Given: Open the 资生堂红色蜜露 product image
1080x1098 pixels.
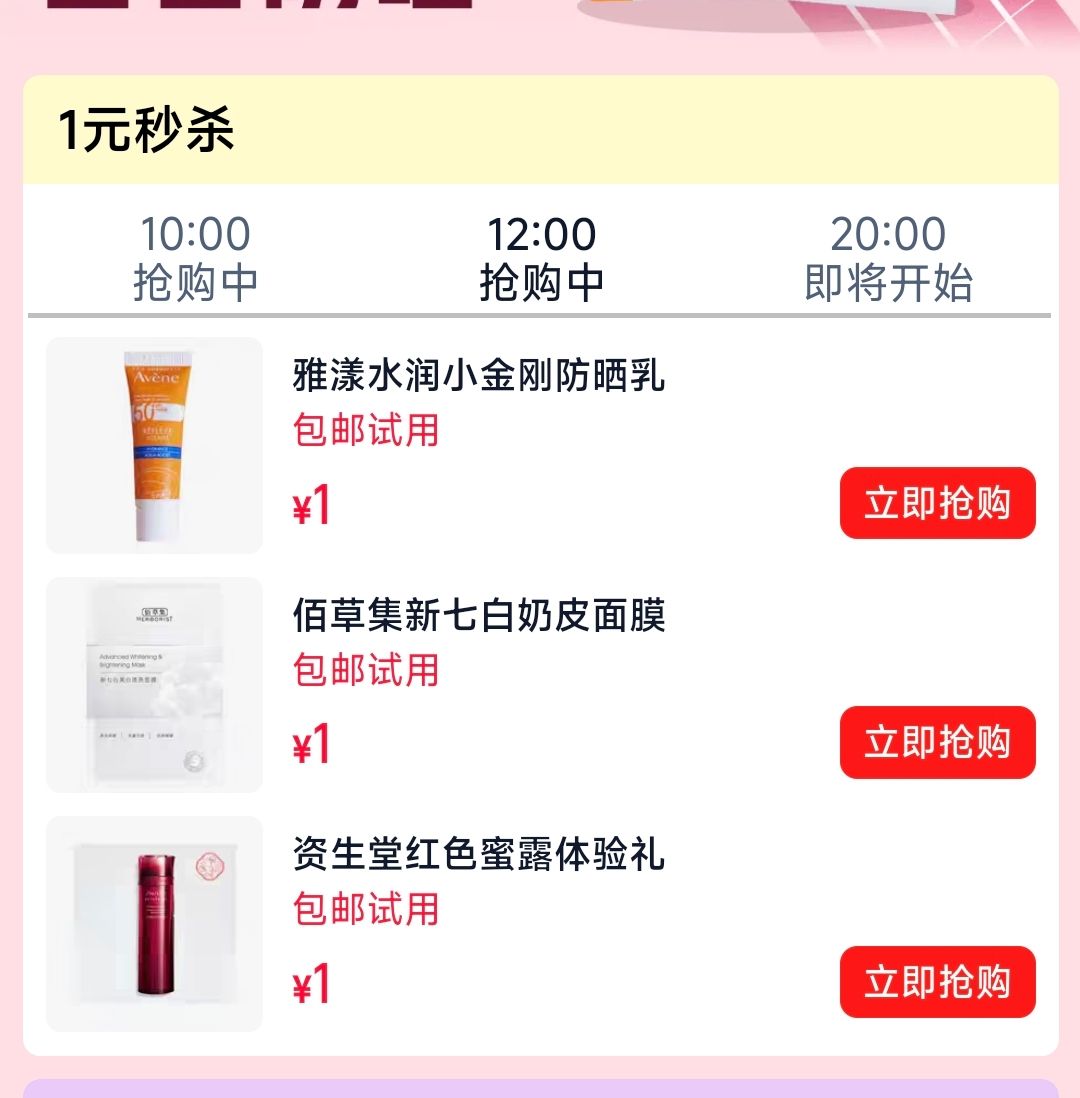Looking at the screenshot, I should [154, 924].
